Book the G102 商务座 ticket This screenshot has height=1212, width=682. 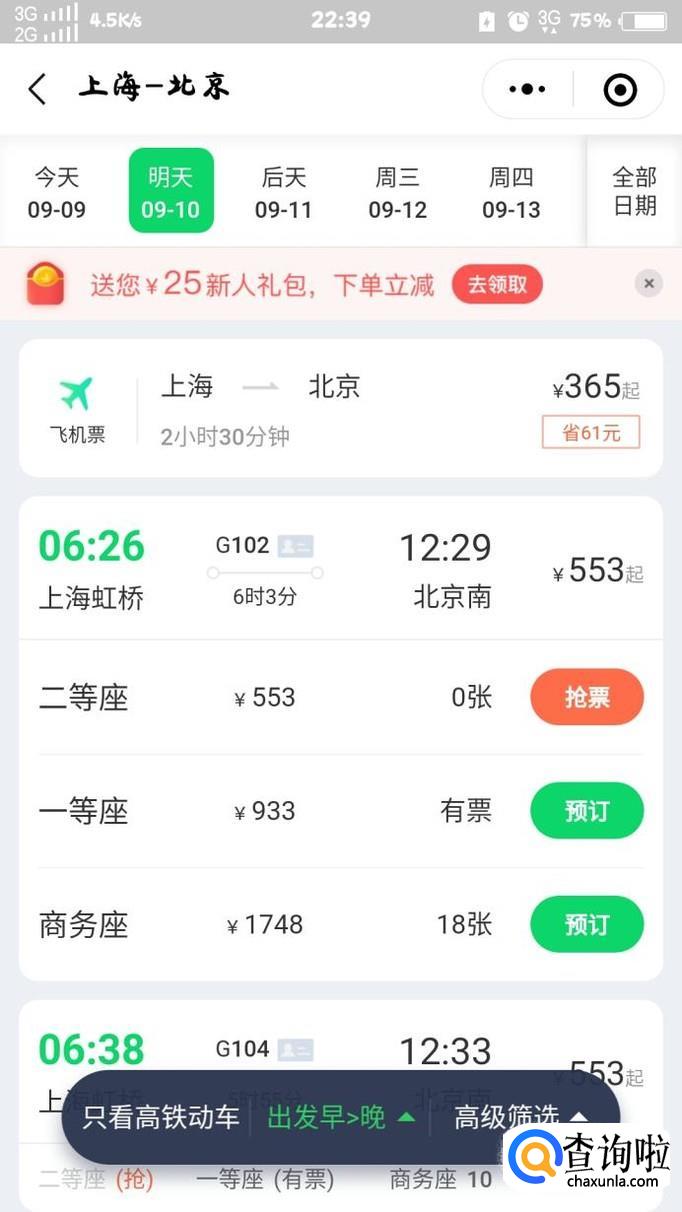point(586,924)
